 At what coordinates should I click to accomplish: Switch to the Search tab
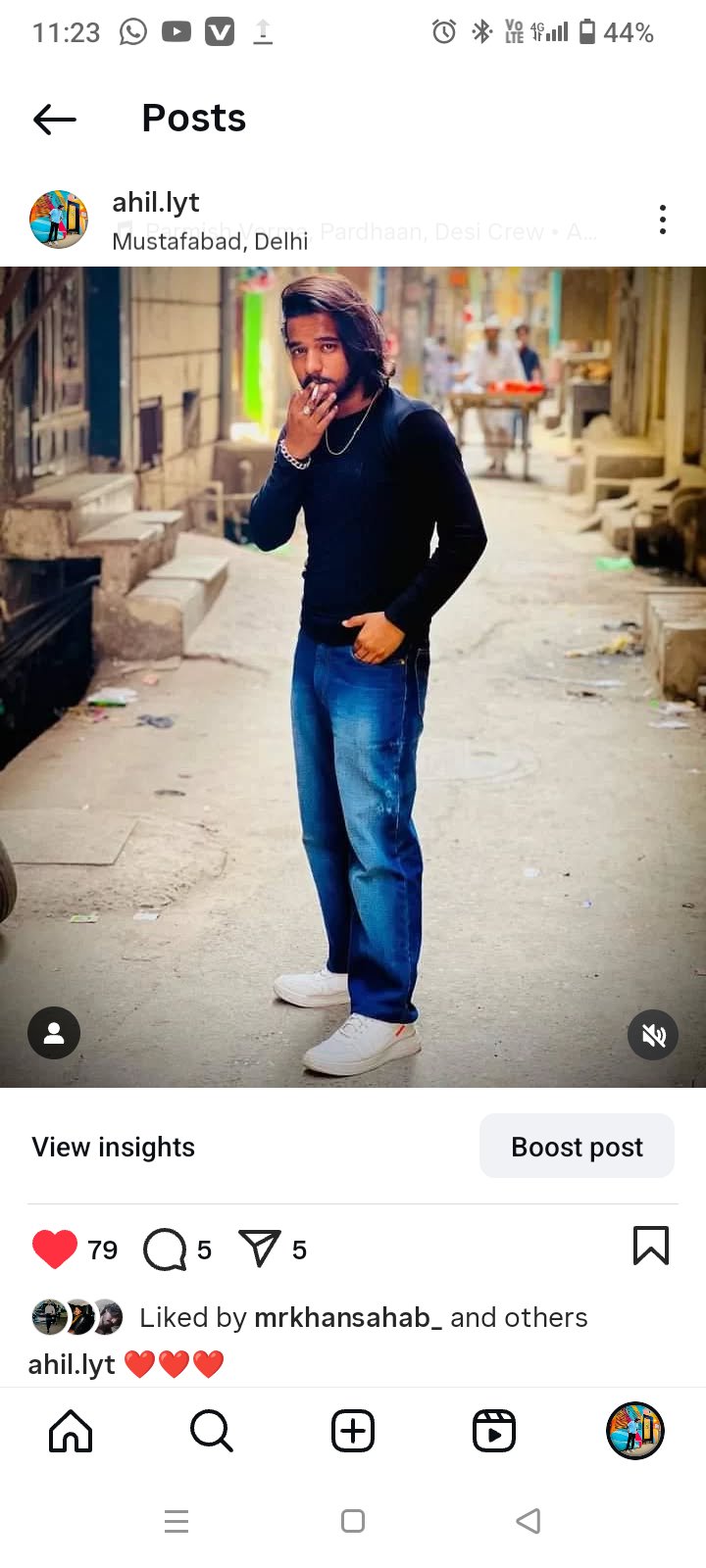click(212, 1432)
